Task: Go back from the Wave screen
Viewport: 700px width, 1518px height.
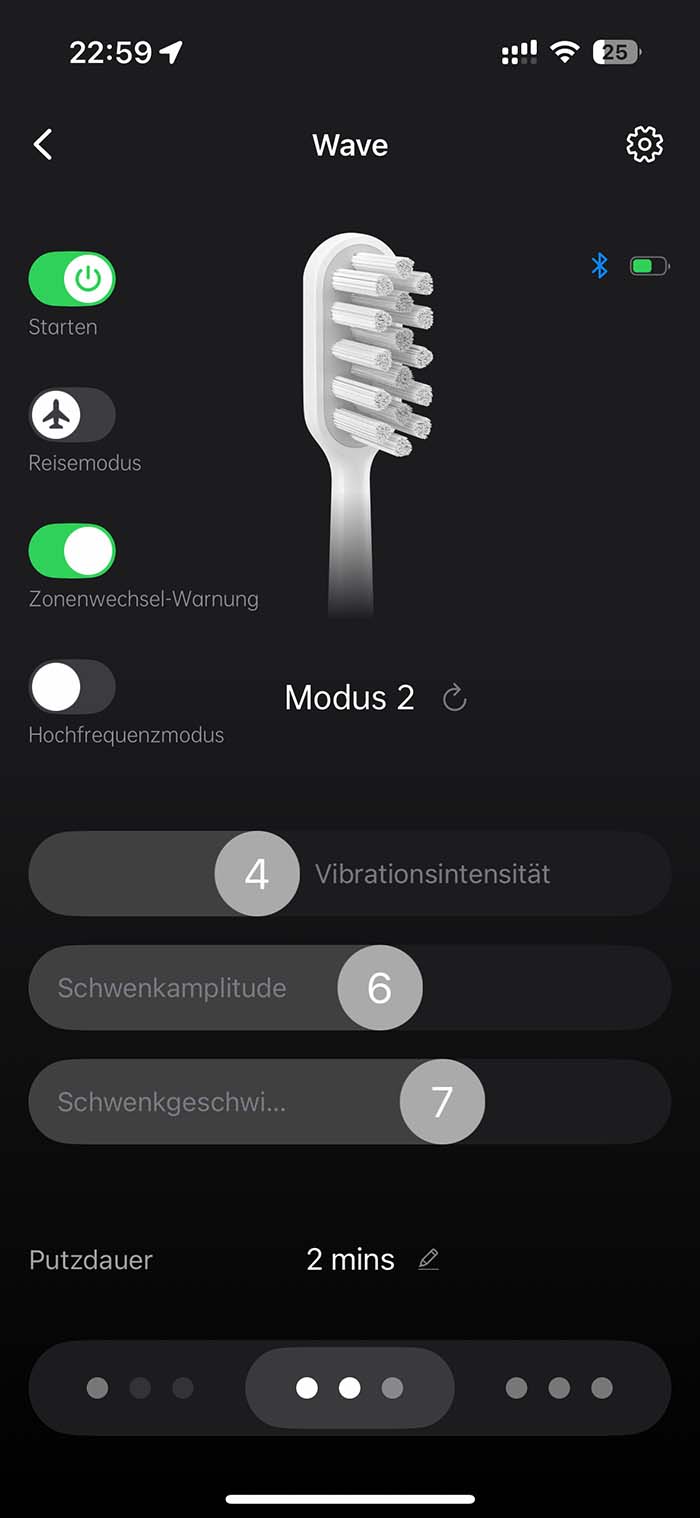Action: point(43,145)
